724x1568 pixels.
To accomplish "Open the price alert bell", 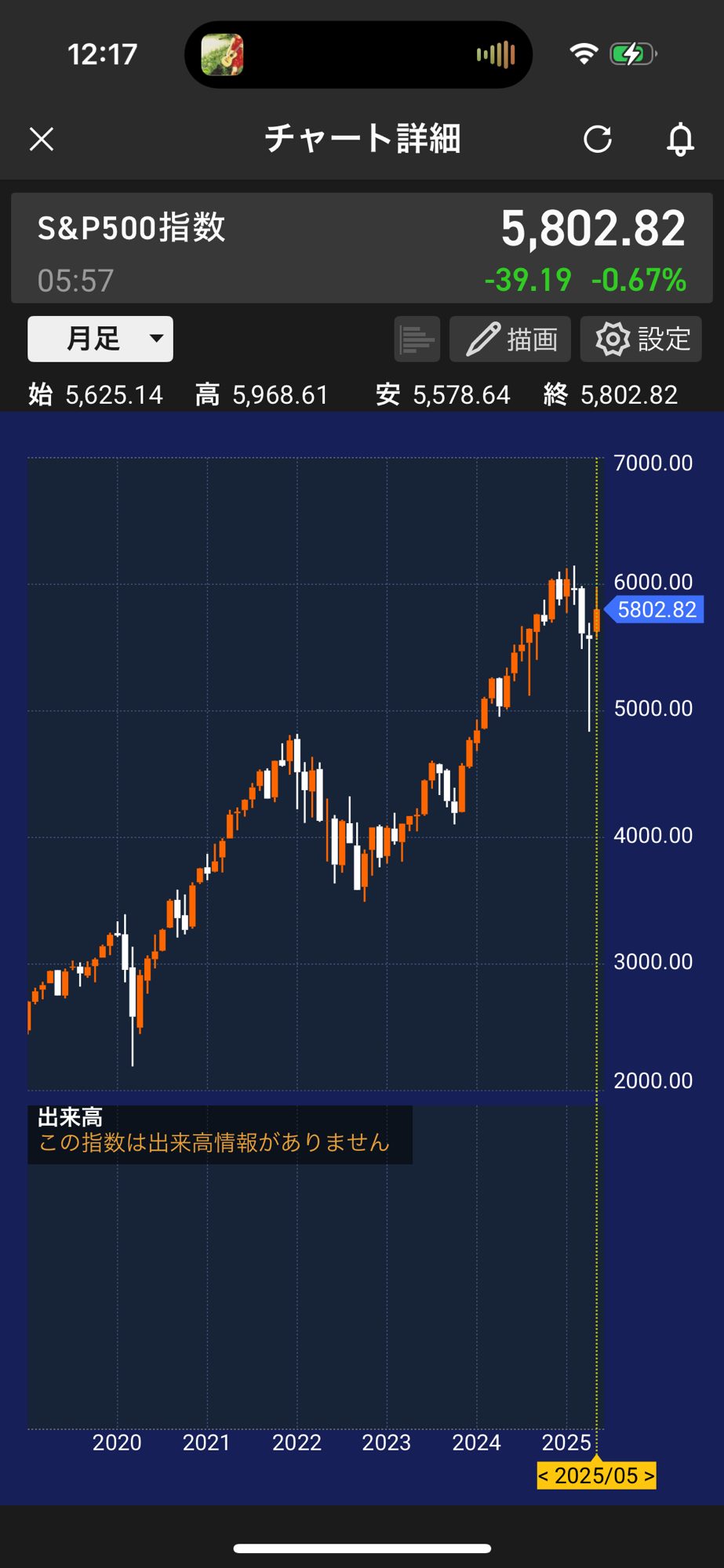I will coord(680,140).
